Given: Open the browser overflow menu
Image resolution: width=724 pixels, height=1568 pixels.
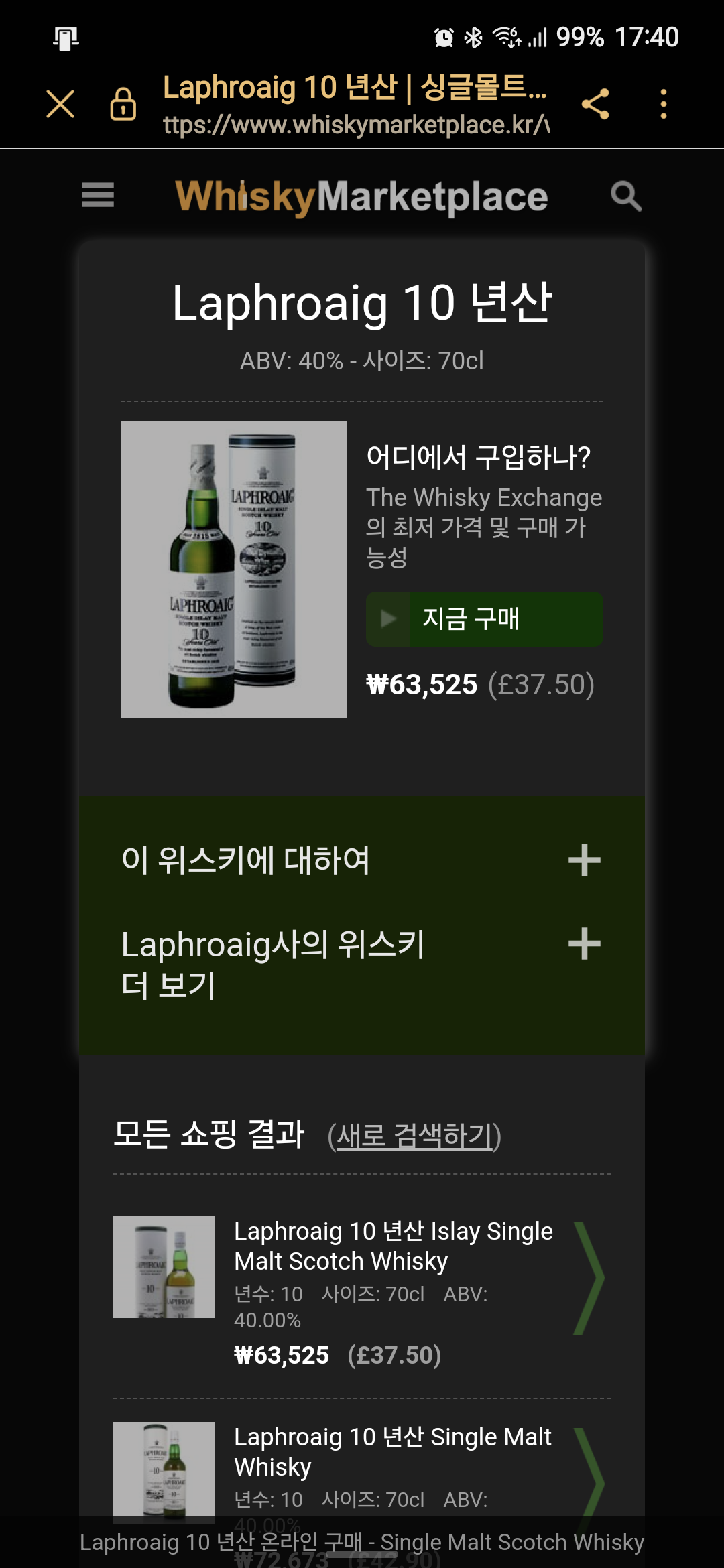Looking at the screenshot, I should (x=664, y=104).
